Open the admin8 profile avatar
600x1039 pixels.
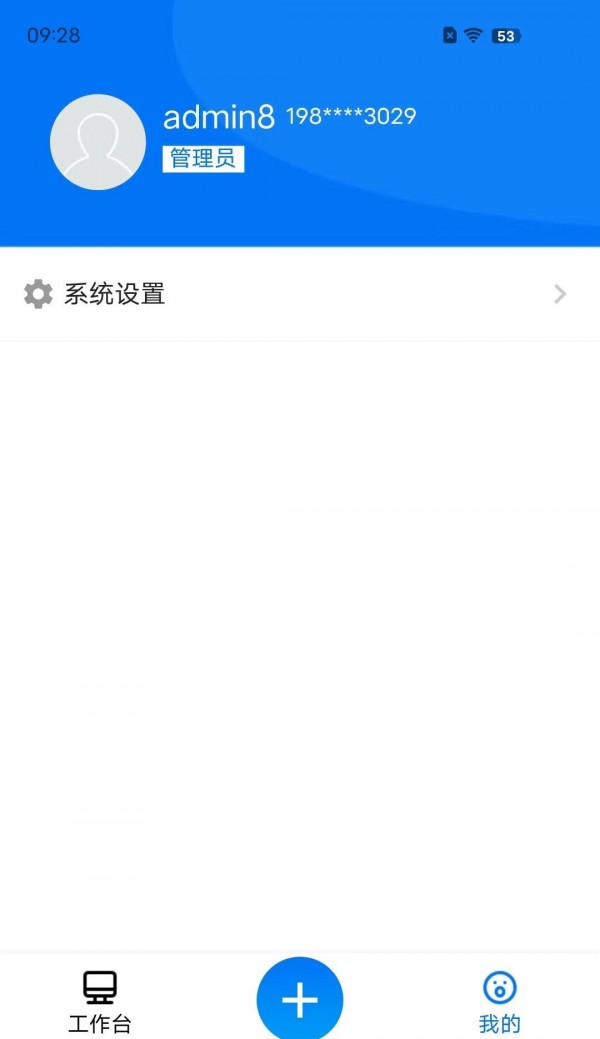pyautogui.click(x=98, y=142)
